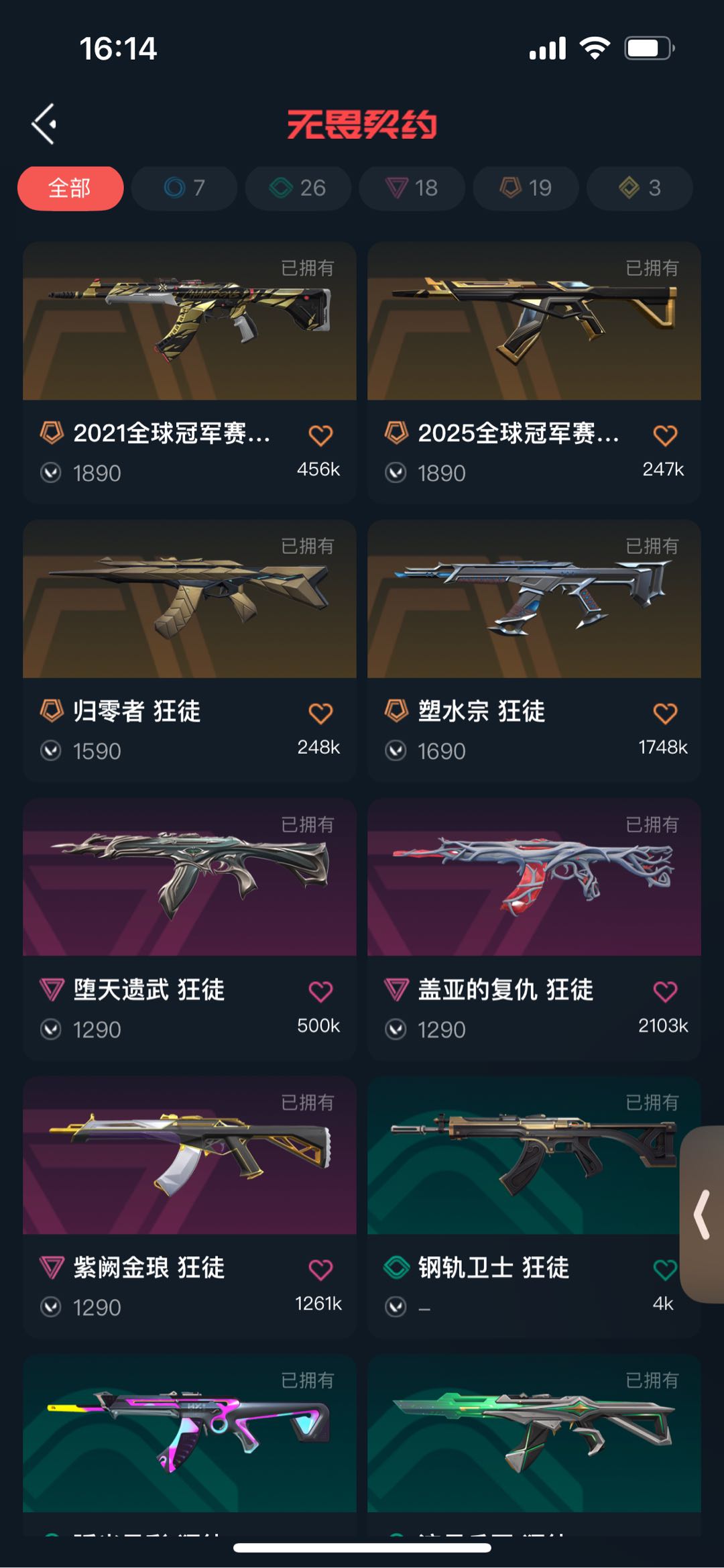Image resolution: width=724 pixels, height=1568 pixels.
Task: Filter by the orange tier showing 19
Action: tap(526, 188)
